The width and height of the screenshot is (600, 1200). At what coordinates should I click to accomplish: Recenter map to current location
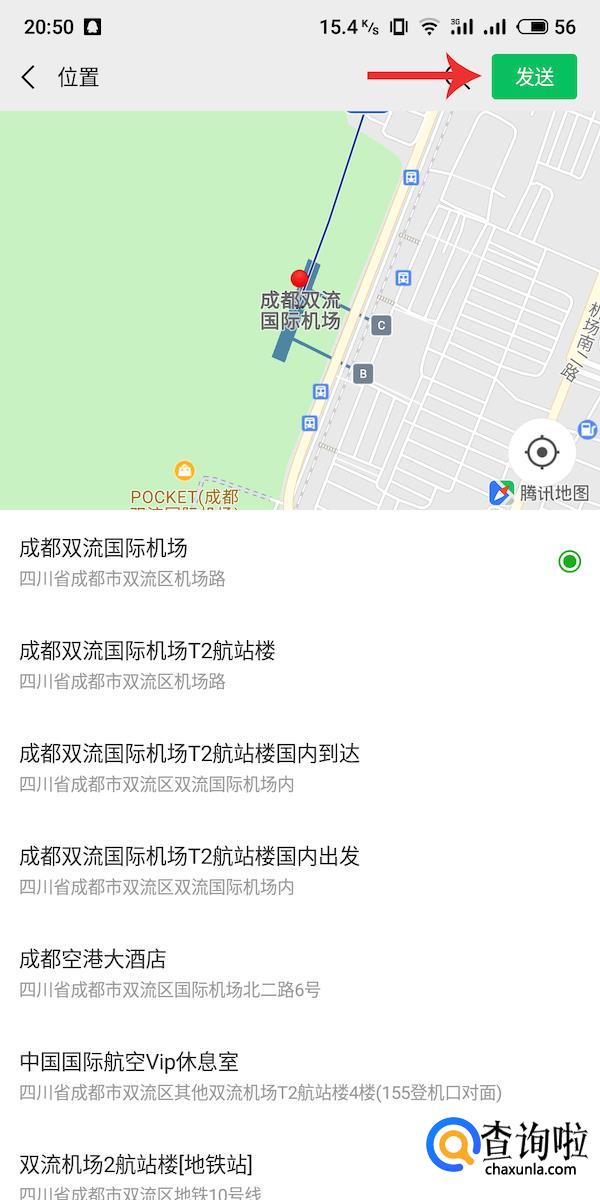tap(542, 452)
